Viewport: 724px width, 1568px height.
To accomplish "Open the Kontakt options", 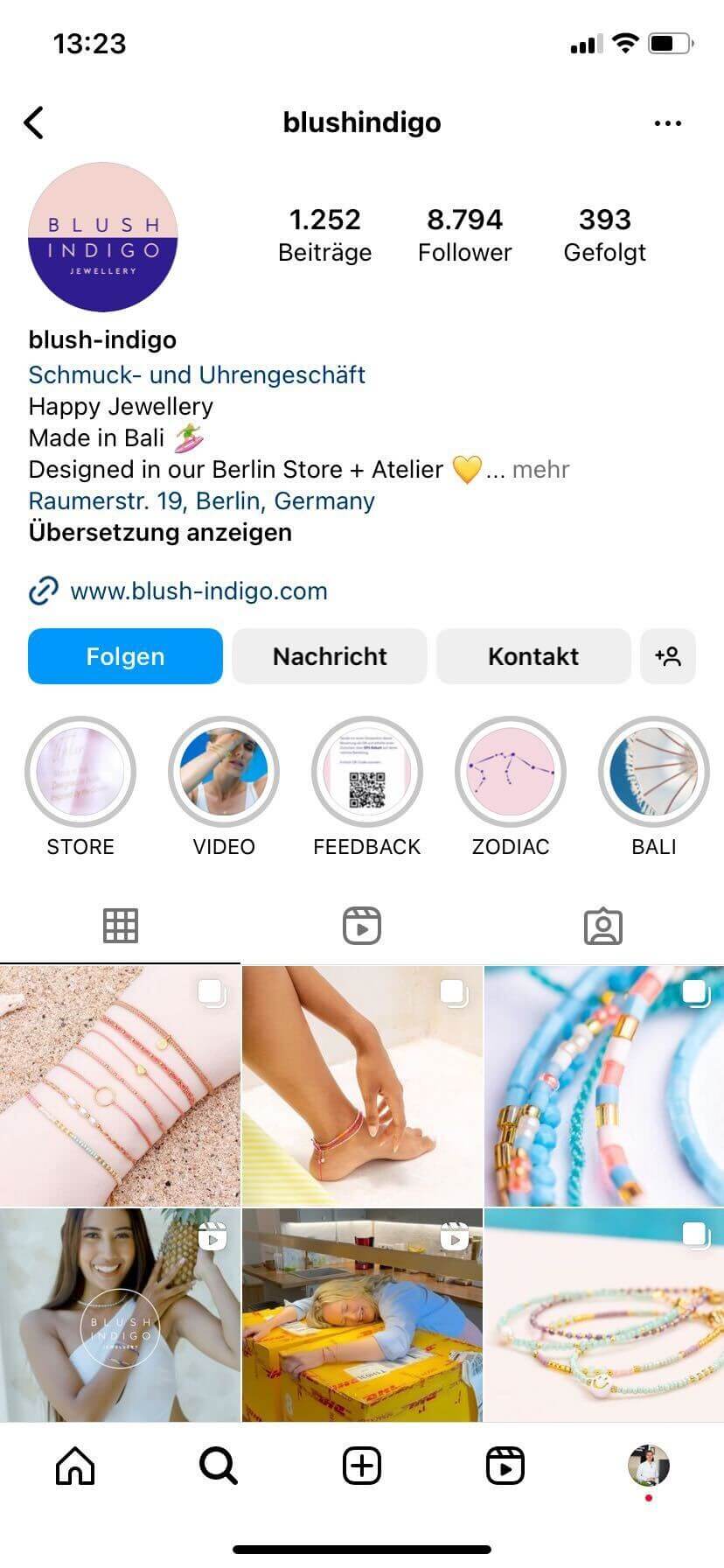I will (x=533, y=656).
